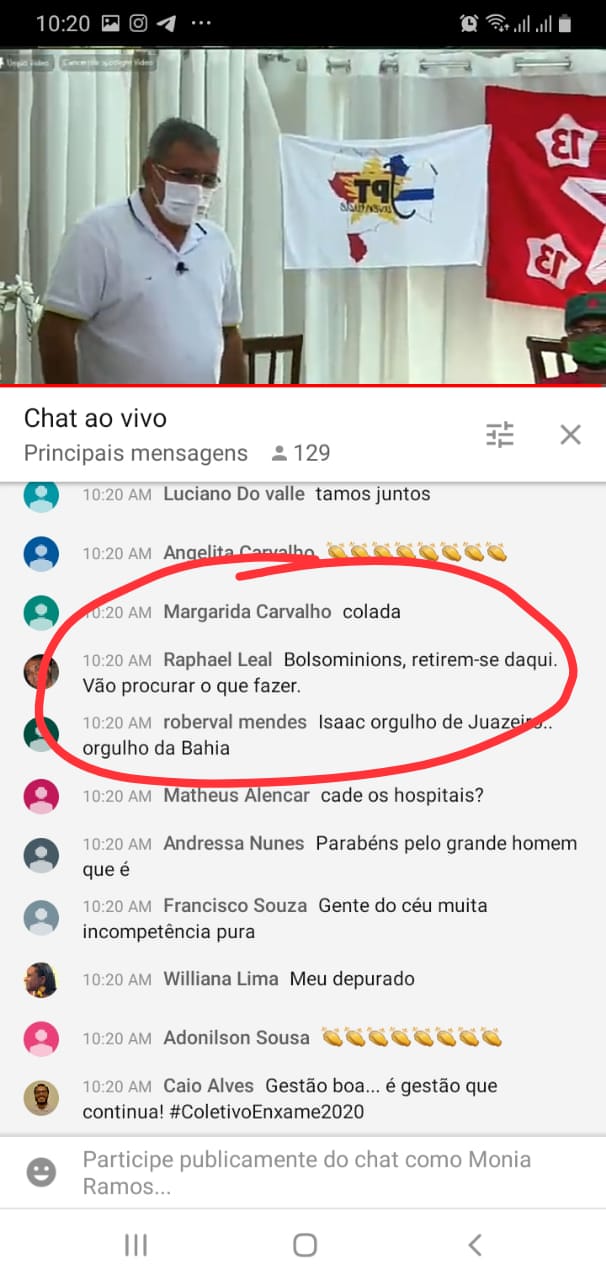Close the live chat panel
606x1280 pixels.
click(x=570, y=434)
